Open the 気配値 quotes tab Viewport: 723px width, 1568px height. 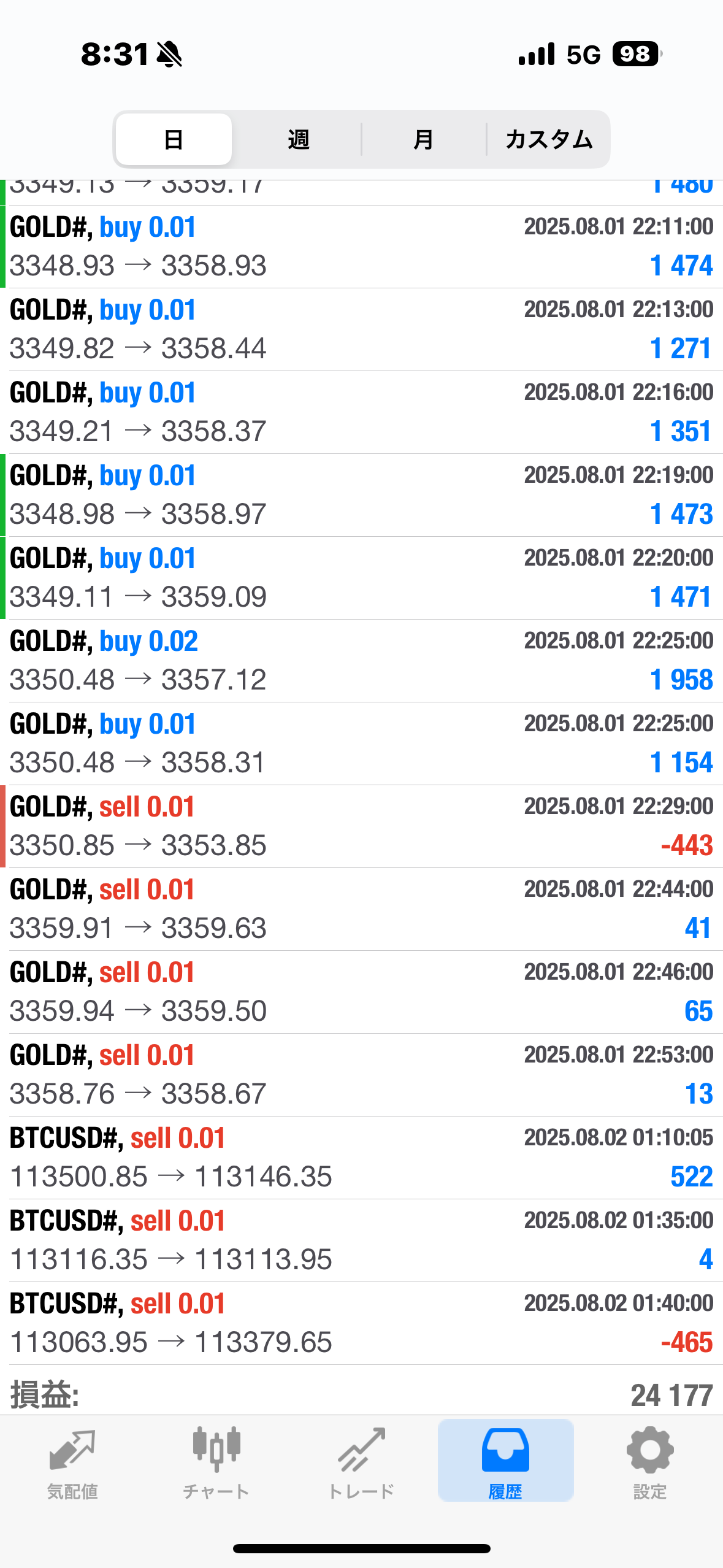[72, 1462]
